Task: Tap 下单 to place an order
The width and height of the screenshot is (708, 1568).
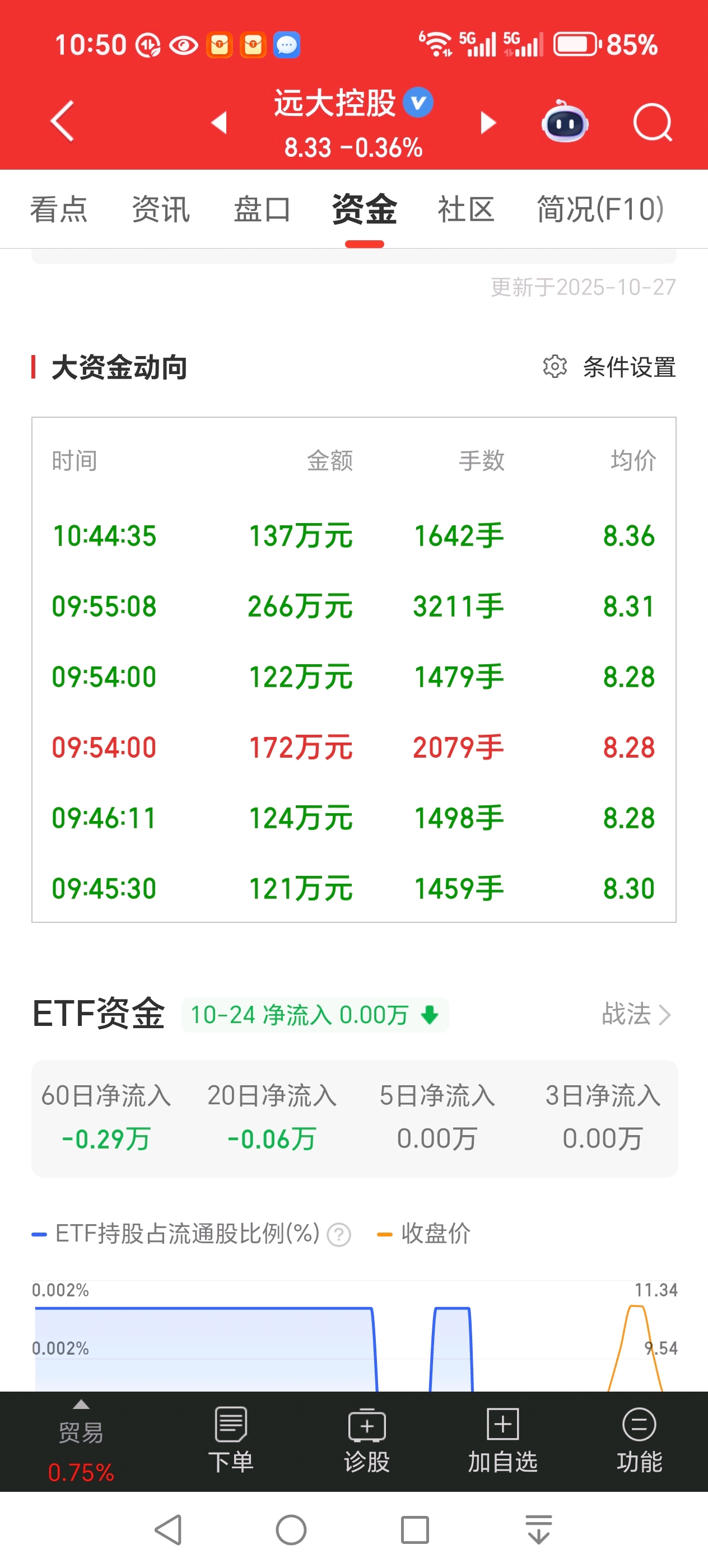Action: 231,1440
